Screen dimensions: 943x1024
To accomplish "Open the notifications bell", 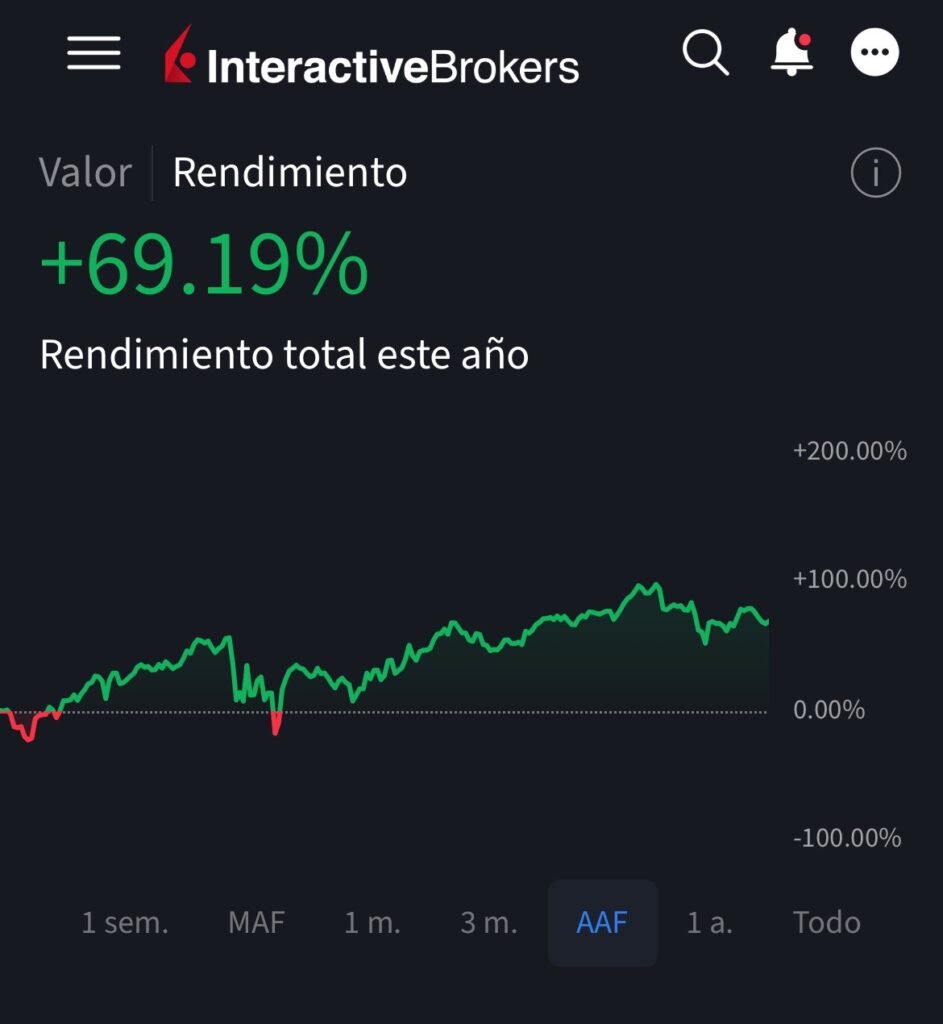I will (791, 52).
